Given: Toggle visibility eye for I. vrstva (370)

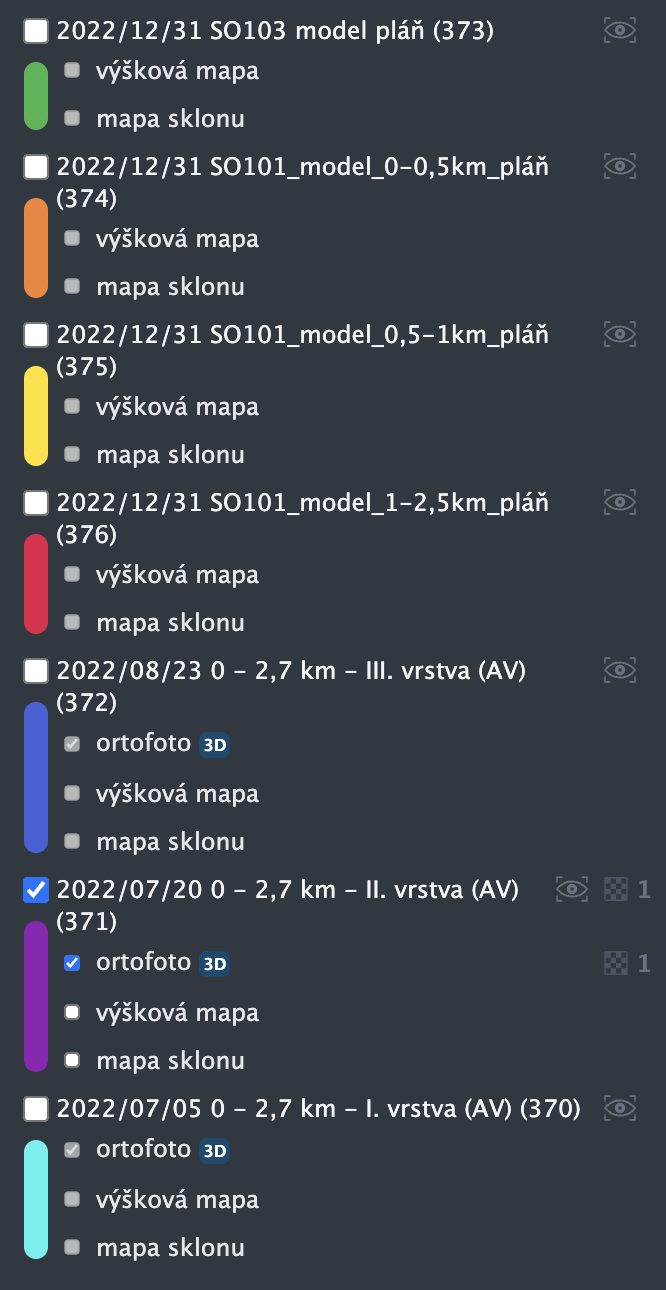Looking at the screenshot, I should [x=620, y=1108].
